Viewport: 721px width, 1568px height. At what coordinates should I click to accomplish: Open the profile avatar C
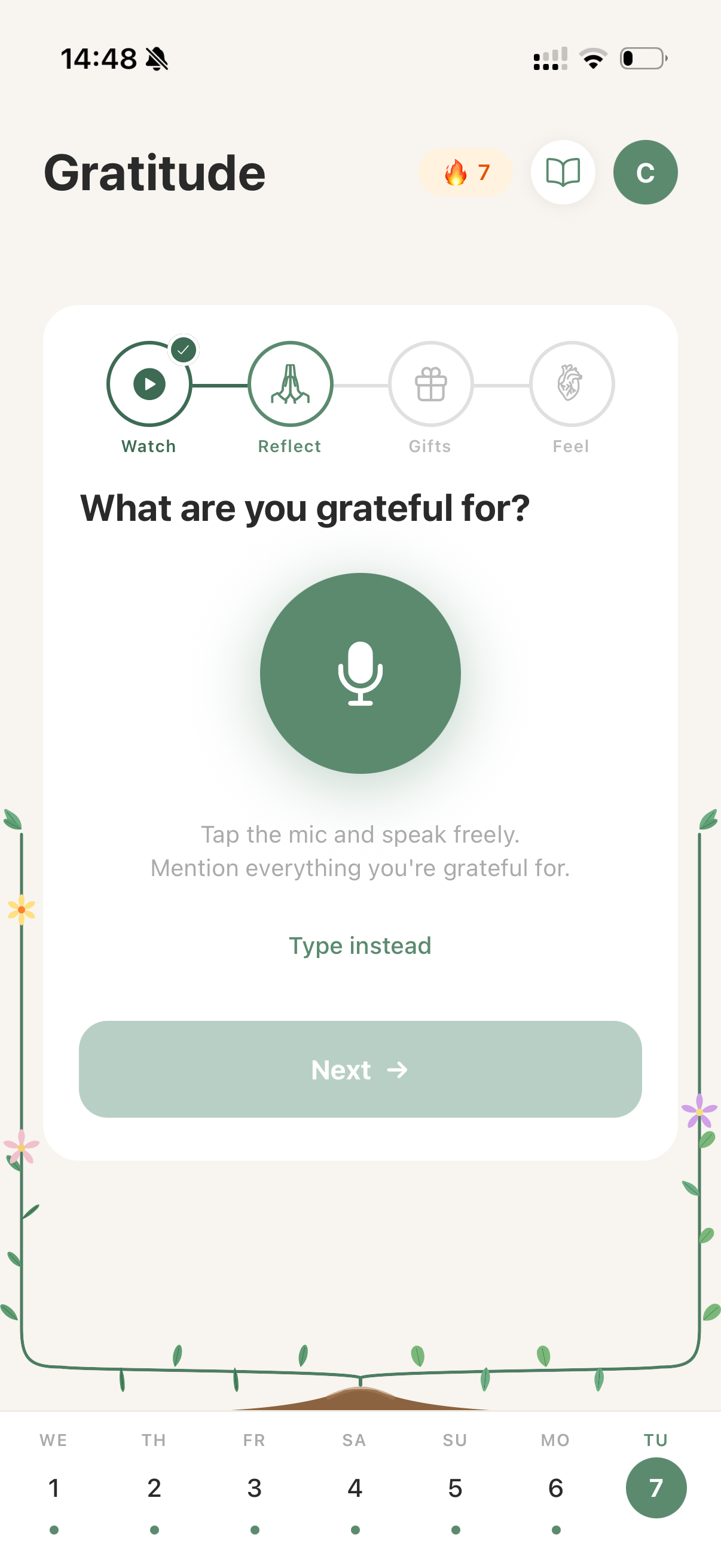pos(645,172)
